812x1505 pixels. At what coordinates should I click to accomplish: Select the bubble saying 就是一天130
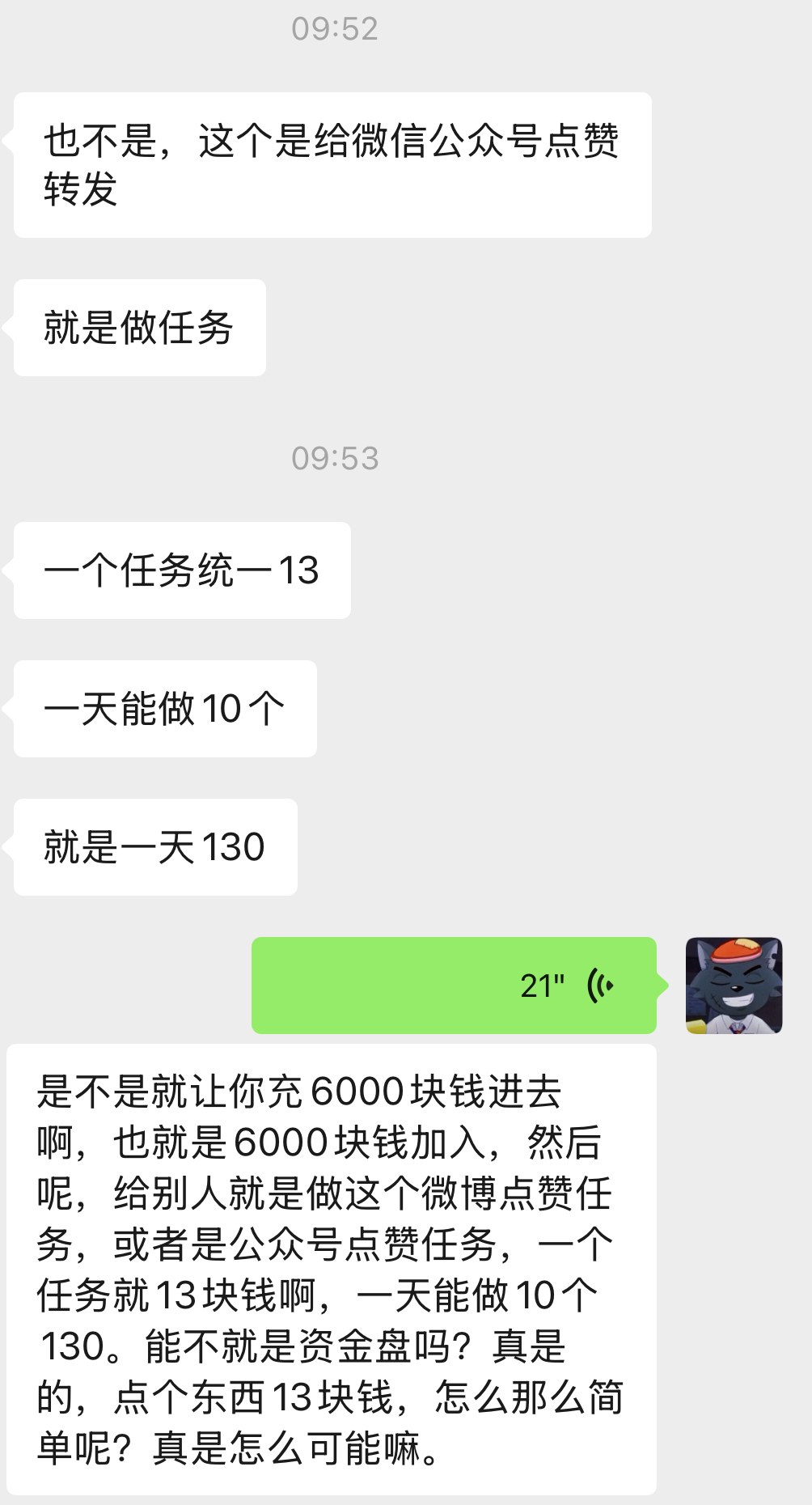[x=154, y=846]
